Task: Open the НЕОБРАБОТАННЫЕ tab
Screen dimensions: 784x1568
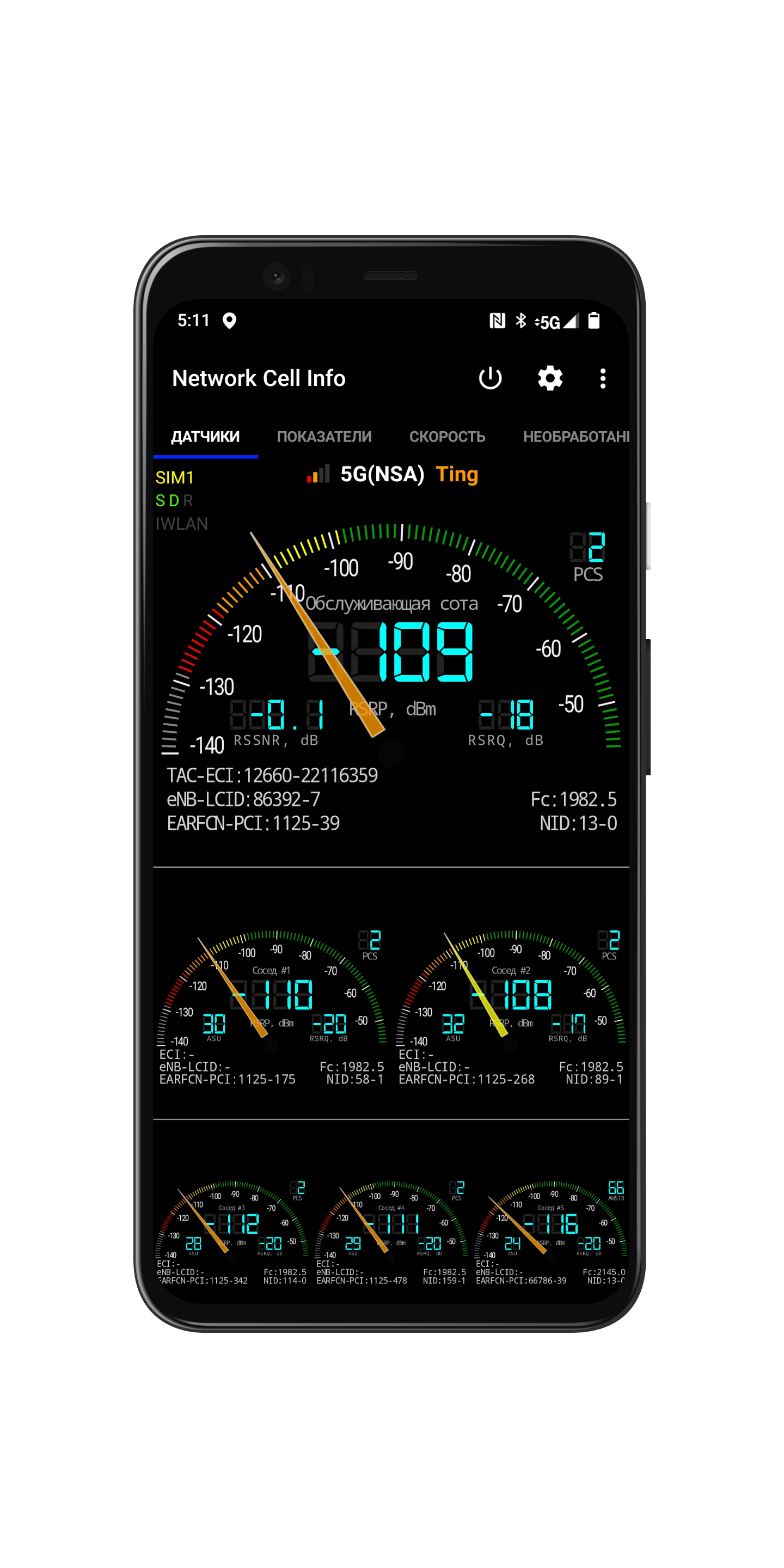Action: point(576,437)
